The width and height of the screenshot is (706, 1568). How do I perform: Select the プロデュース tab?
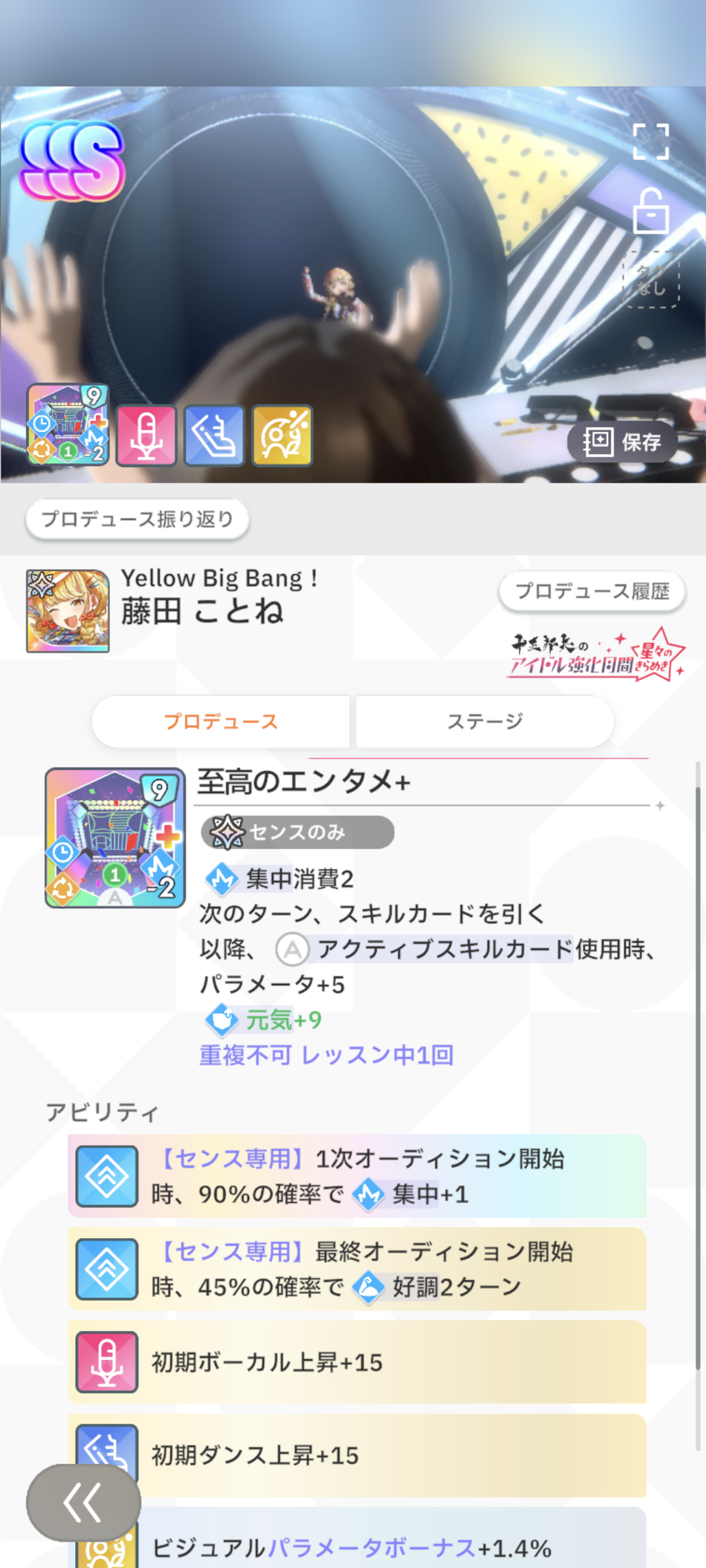[x=221, y=721]
